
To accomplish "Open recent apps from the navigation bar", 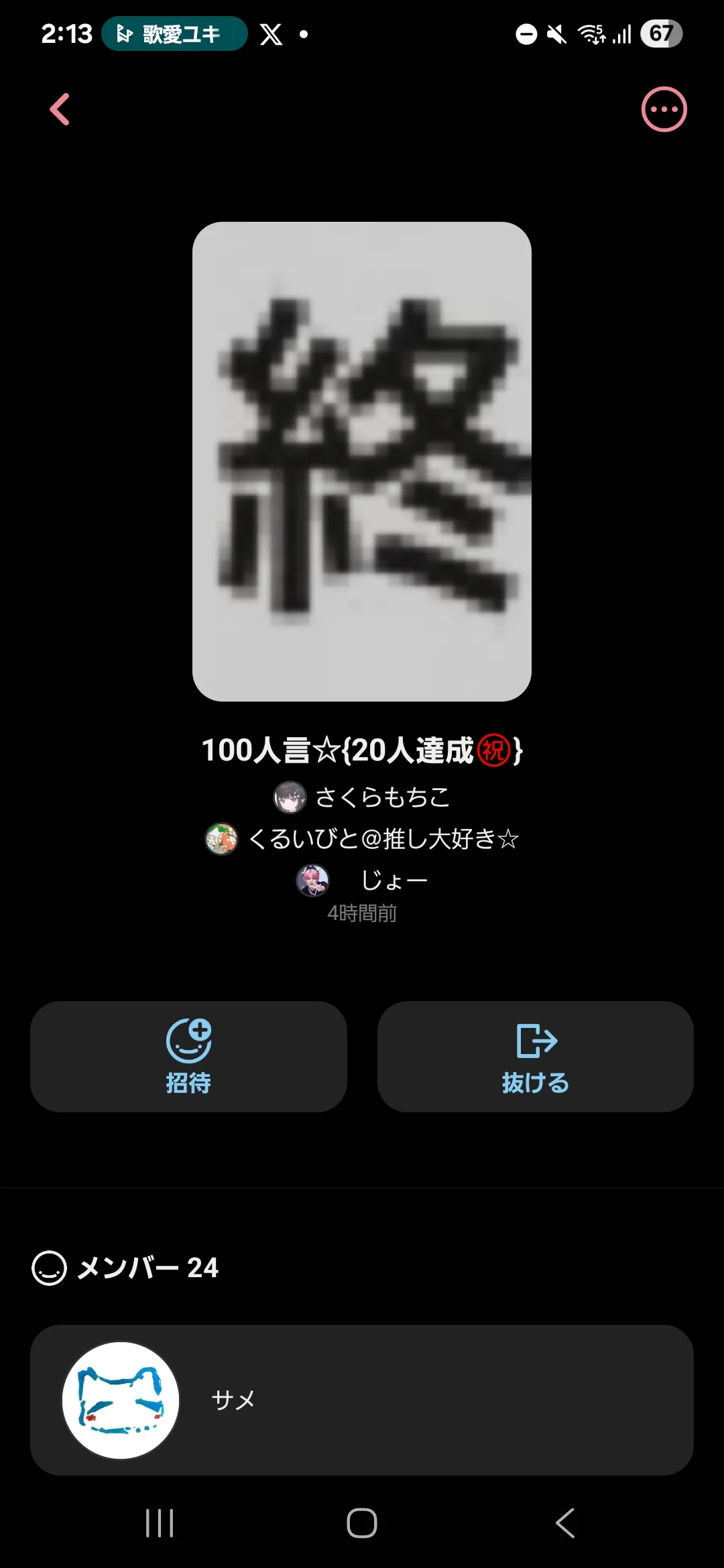I will (x=160, y=1523).
